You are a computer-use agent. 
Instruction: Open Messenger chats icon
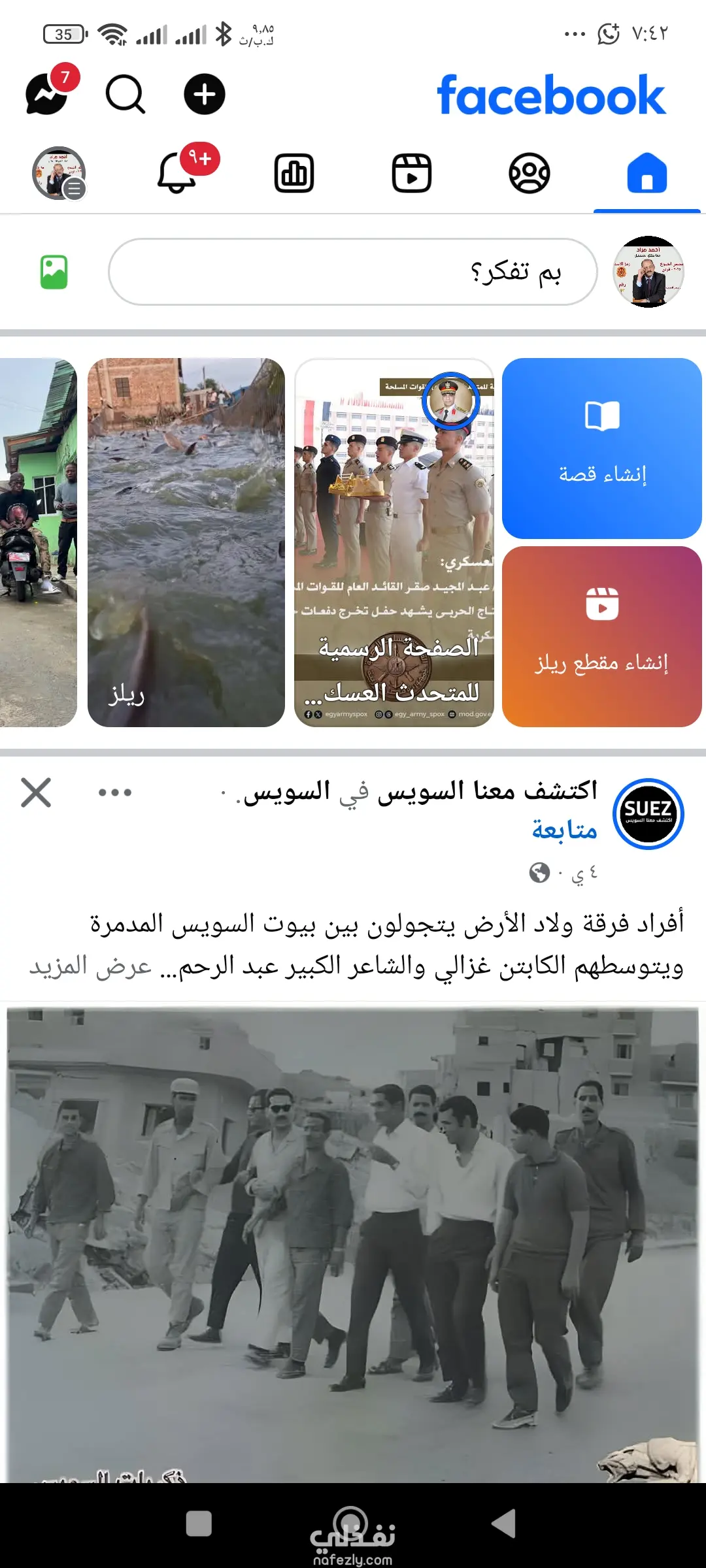pos(48,95)
